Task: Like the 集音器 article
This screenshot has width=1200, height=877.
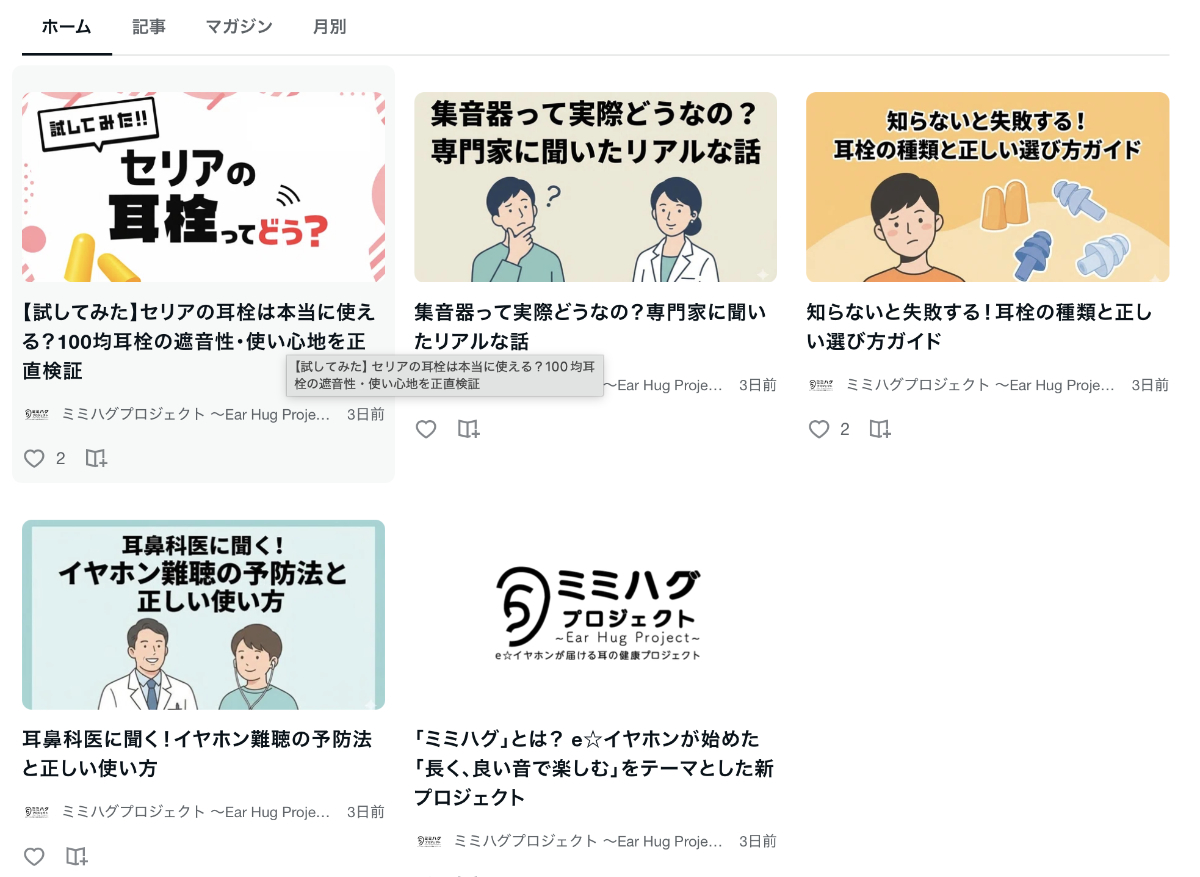Action: coord(426,429)
